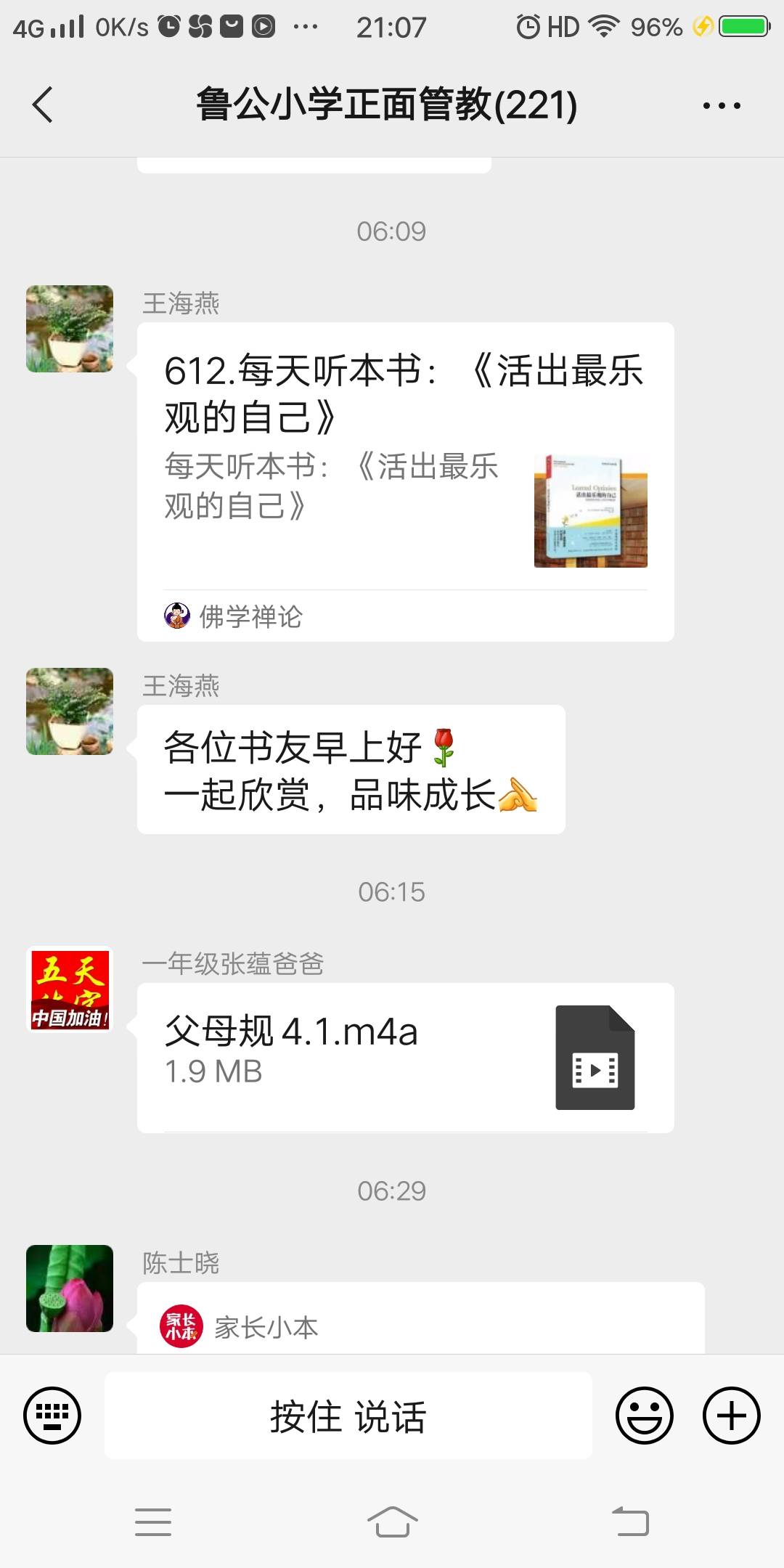This screenshot has height=1568, width=784.
Task: Tap the 佛学禅论 account avatar icon
Action: pyautogui.click(x=174, y=616)
